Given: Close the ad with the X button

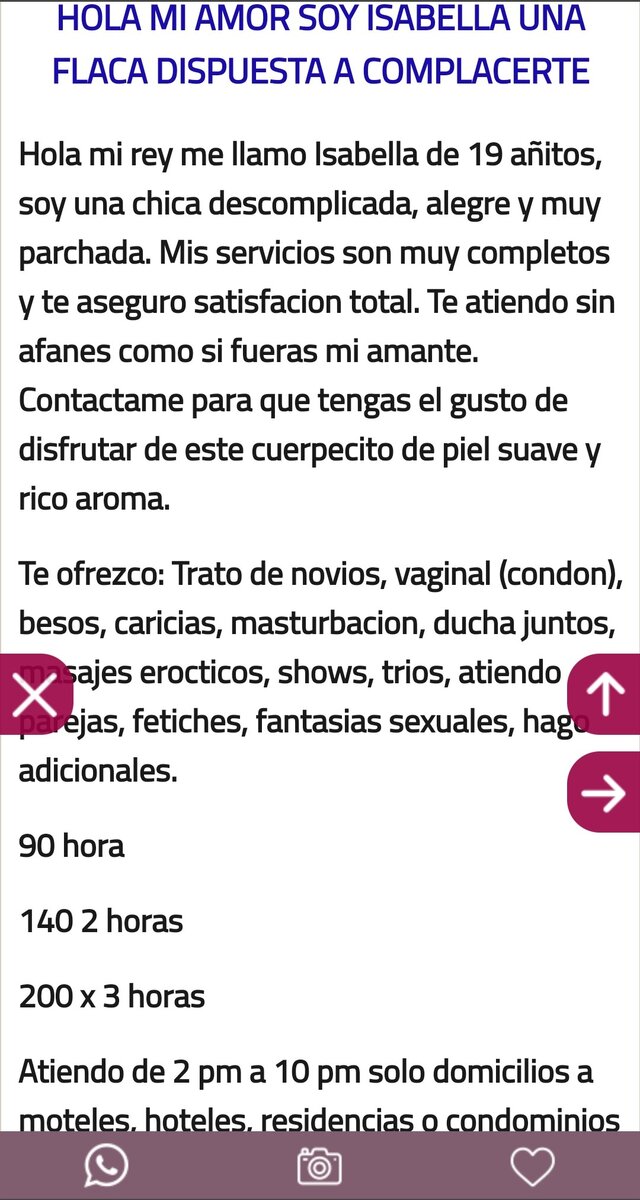Looking at the screenshot, I should [34, 695].
